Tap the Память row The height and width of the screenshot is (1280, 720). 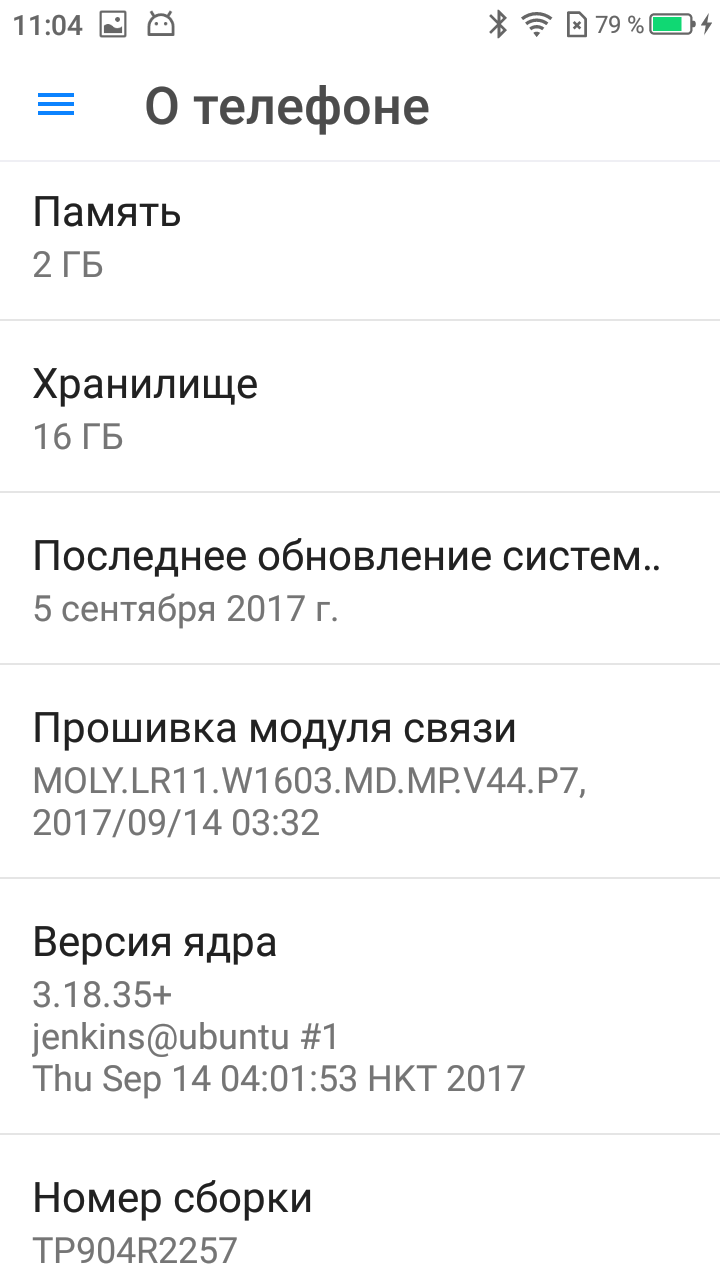(x=360, y=240)
